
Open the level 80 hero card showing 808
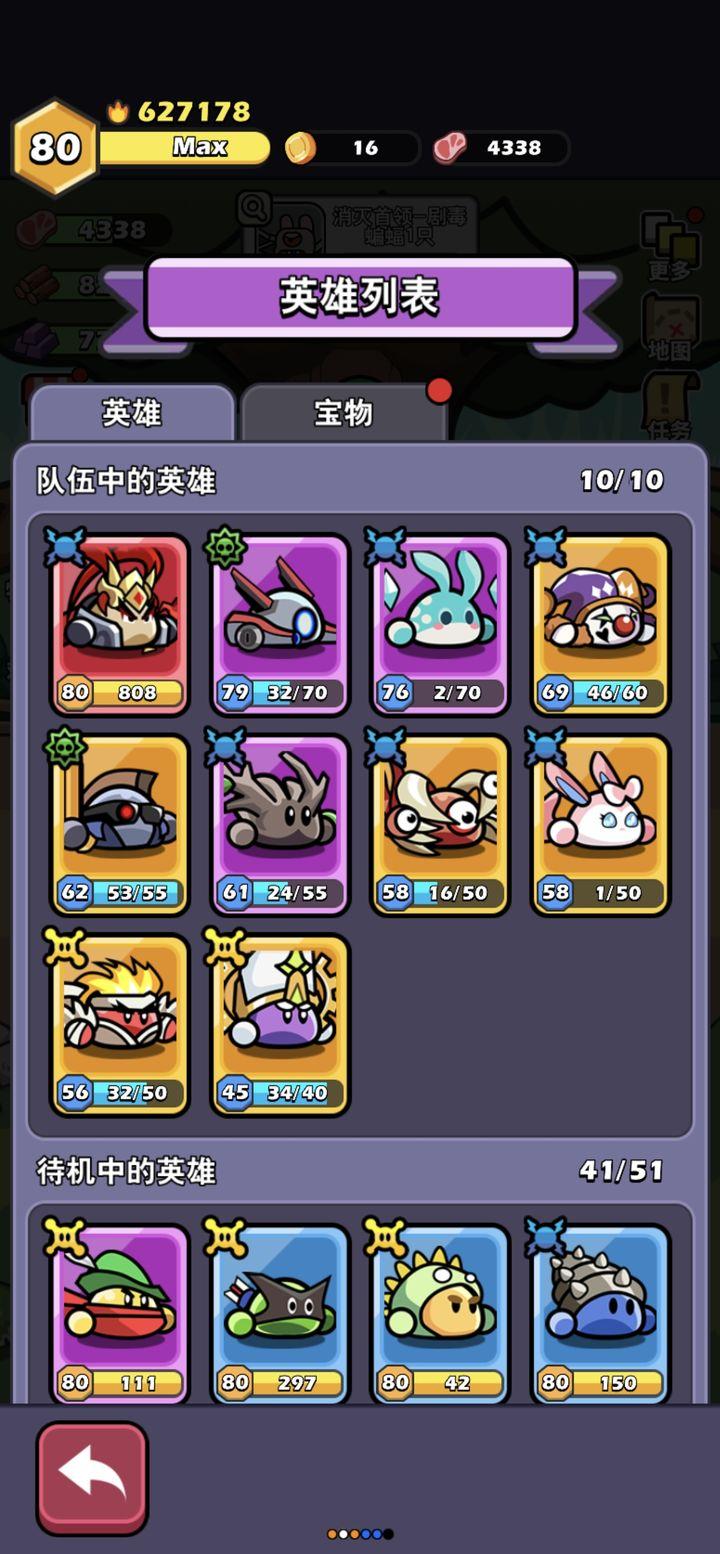coord(120,625)
